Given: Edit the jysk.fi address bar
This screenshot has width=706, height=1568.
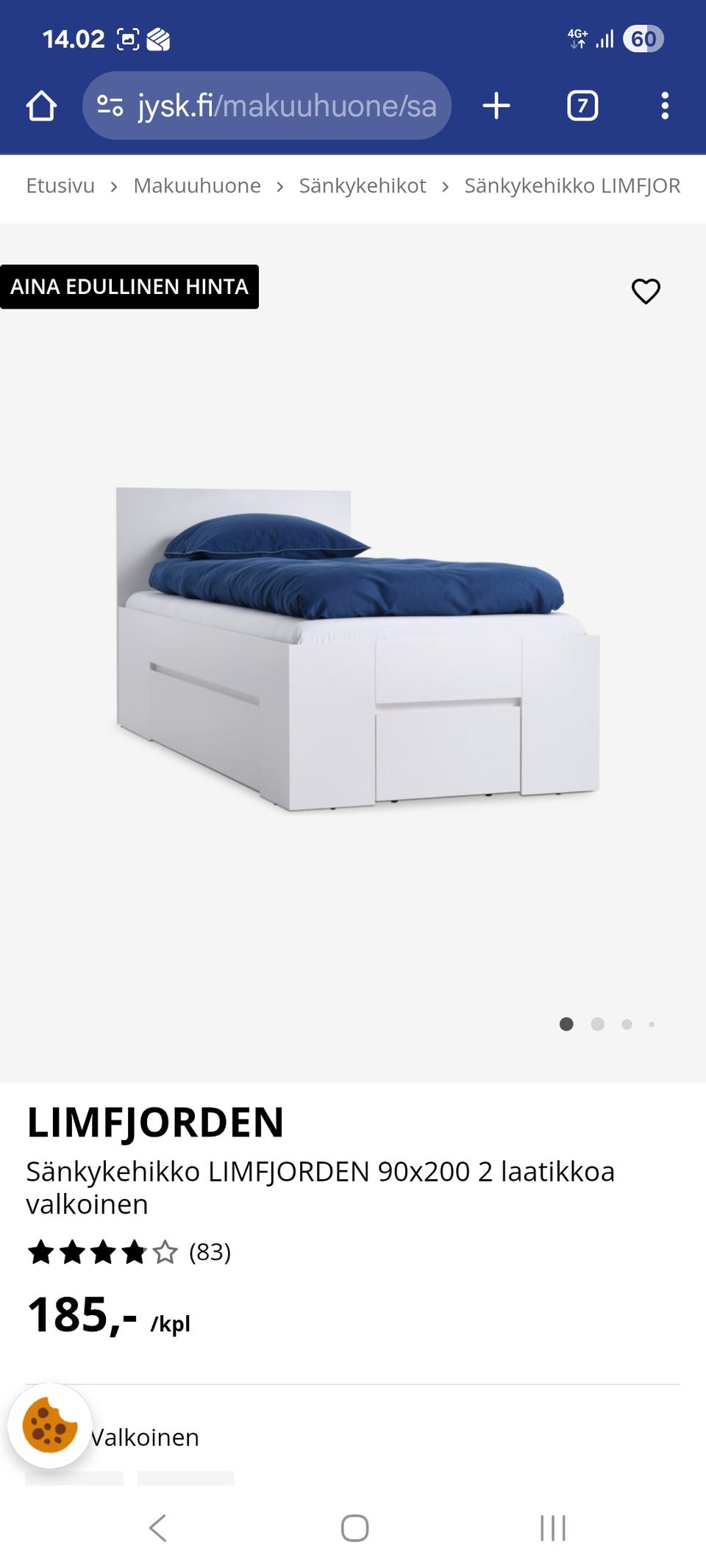Looking at the screenshot, I should [x=287, y=106].
